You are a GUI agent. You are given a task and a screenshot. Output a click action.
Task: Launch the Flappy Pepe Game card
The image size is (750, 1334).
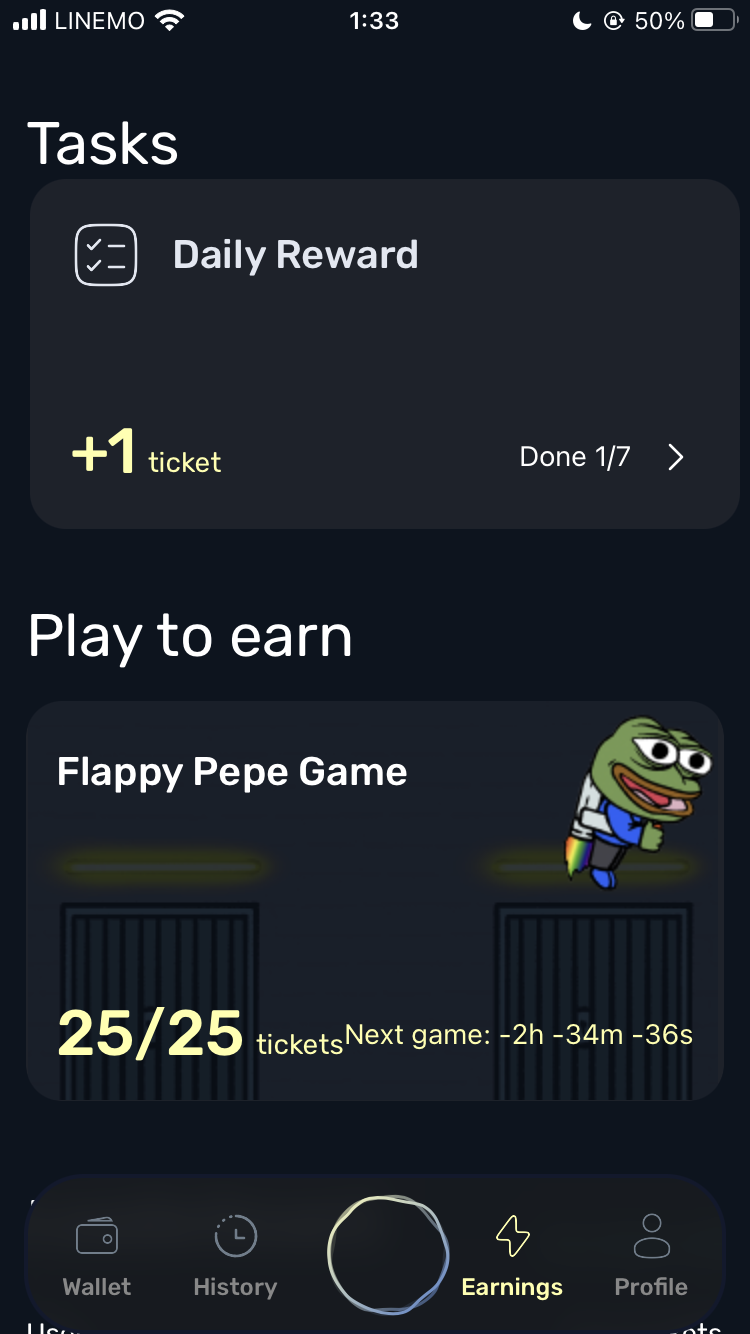375,900
